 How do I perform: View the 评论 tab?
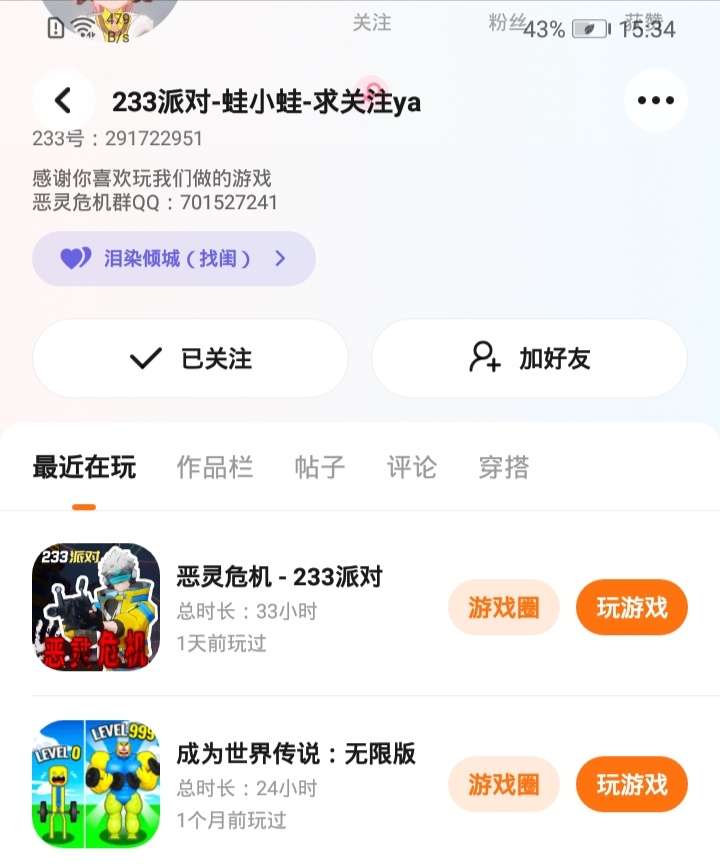[x=412, y=467]
